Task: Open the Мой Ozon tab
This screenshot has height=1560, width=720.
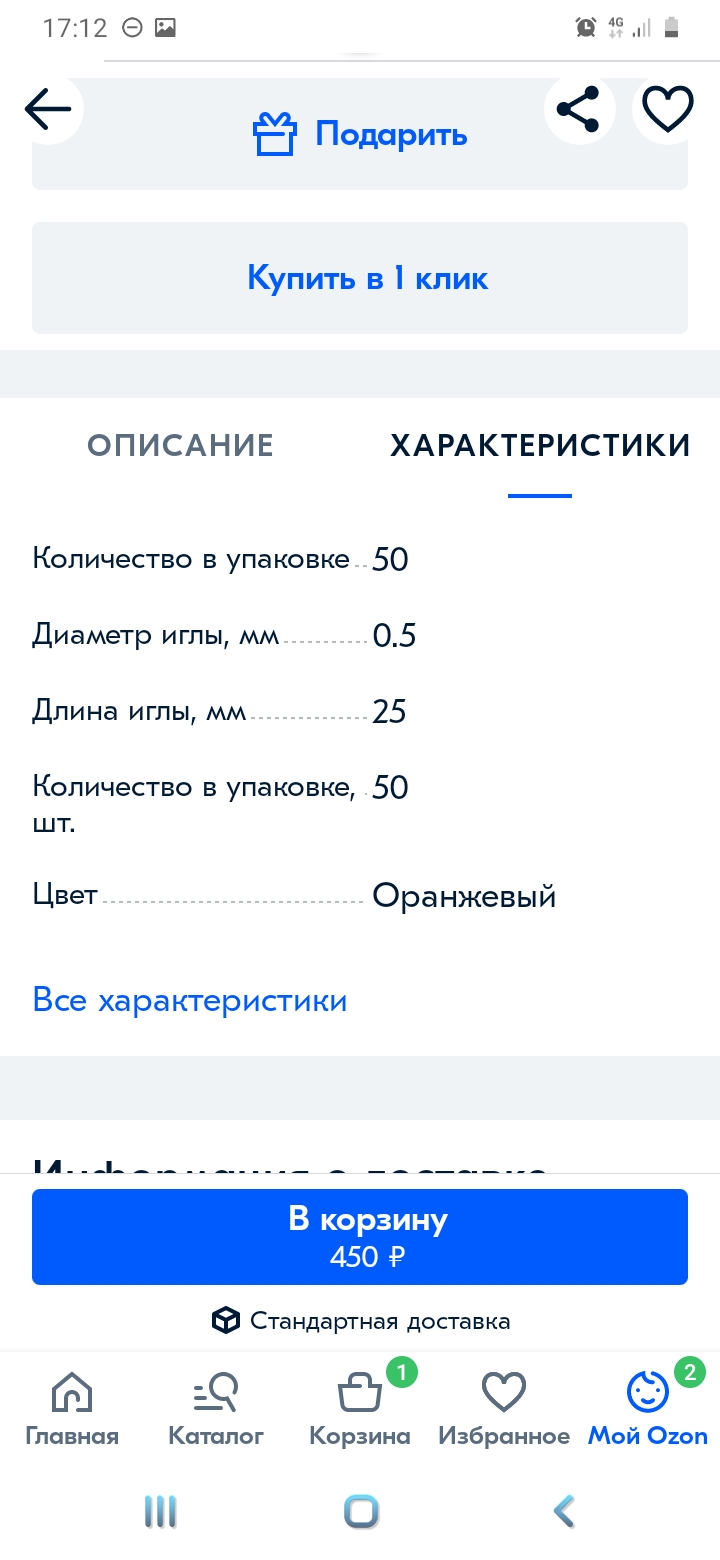Action: click(x=648, y=1410)
